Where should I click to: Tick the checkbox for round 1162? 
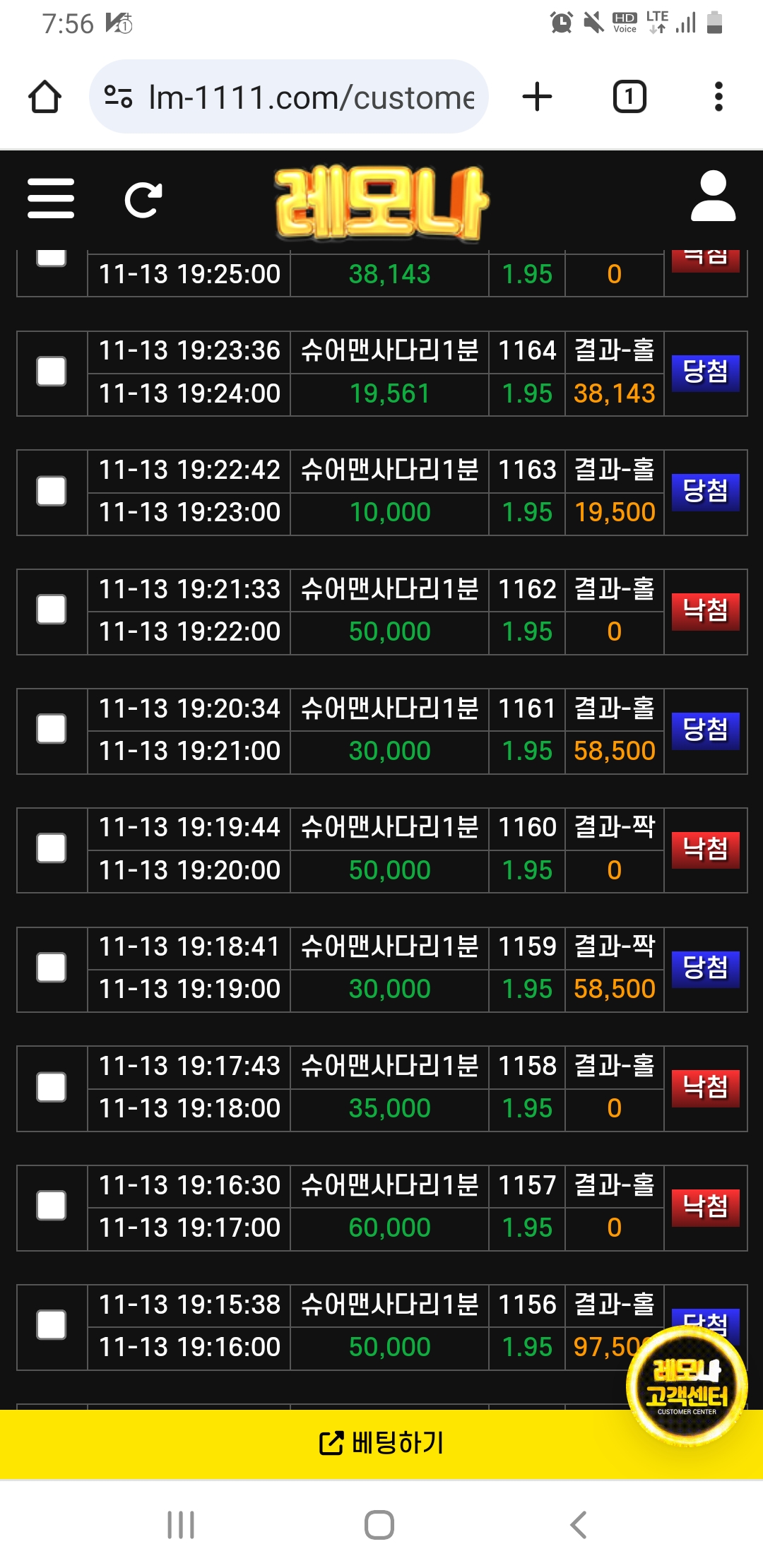(52, 610)
